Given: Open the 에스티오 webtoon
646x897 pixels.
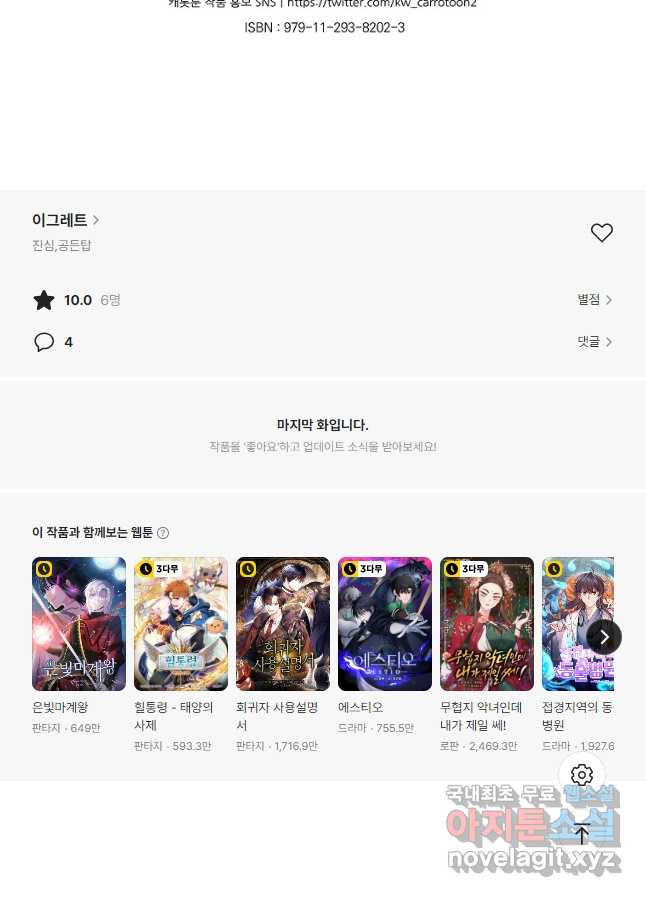Looking at the screenshot, I should tap(385, 624).
